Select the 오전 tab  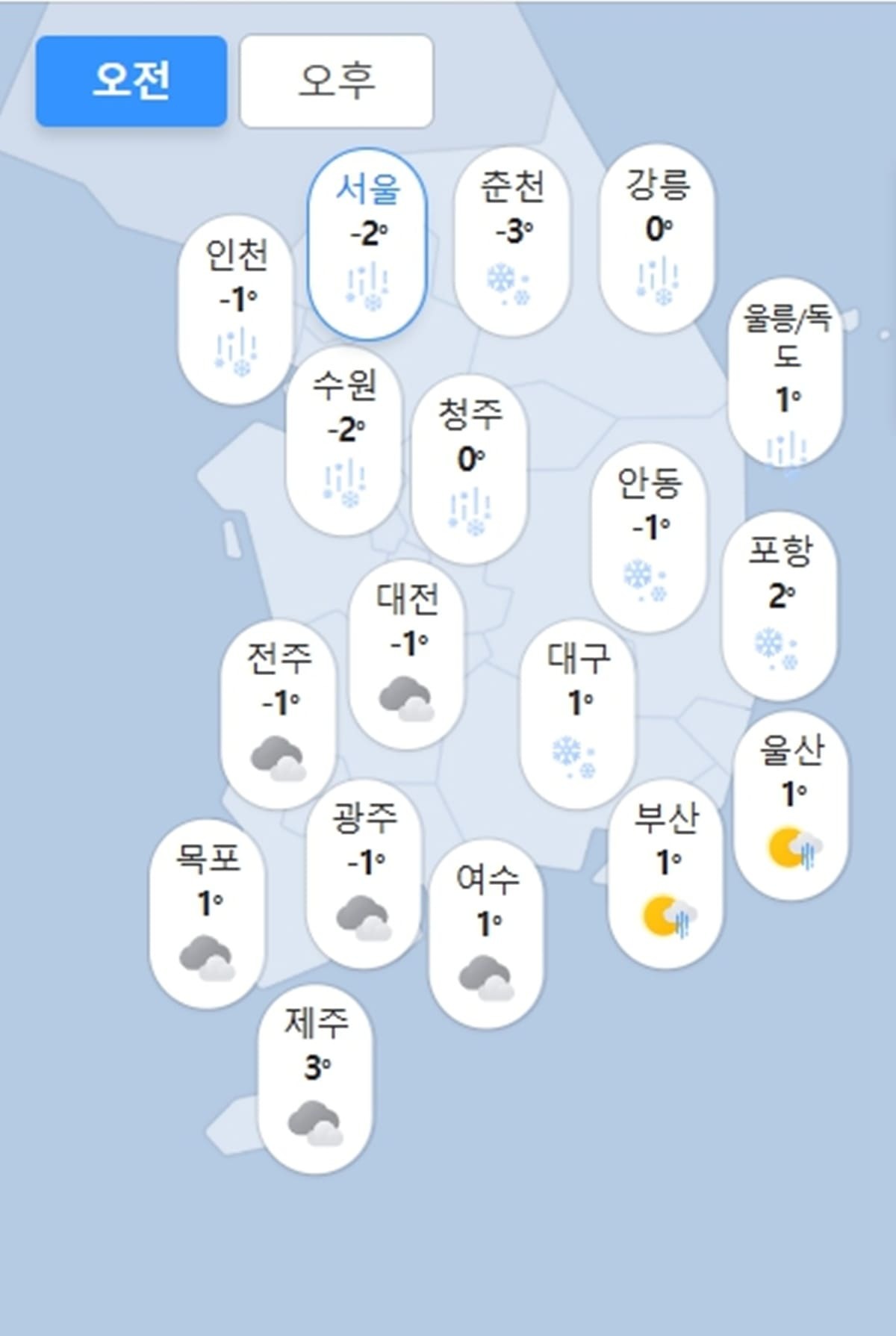pyautogui.click(x=131, y=81)
